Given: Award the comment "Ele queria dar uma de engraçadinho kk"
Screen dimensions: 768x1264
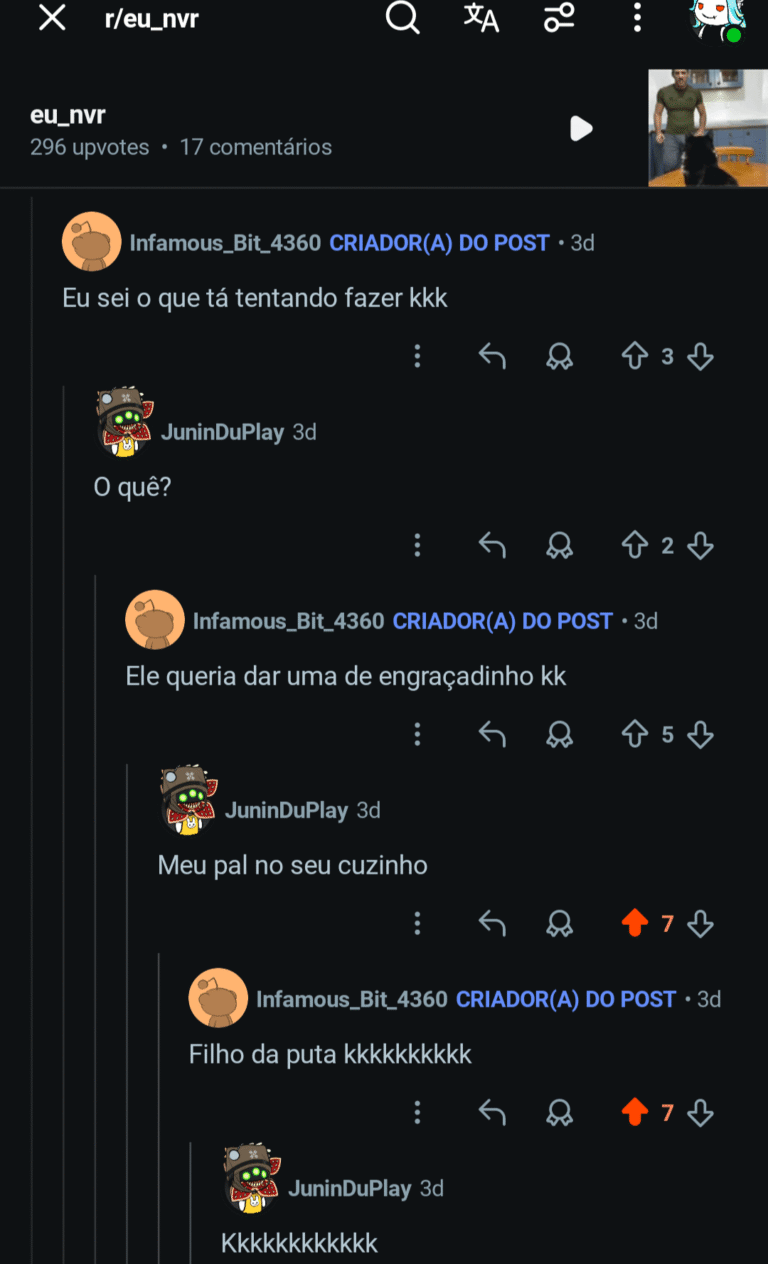Looking at the screenshot, I should pyautogui.click(x=559, y=735).
